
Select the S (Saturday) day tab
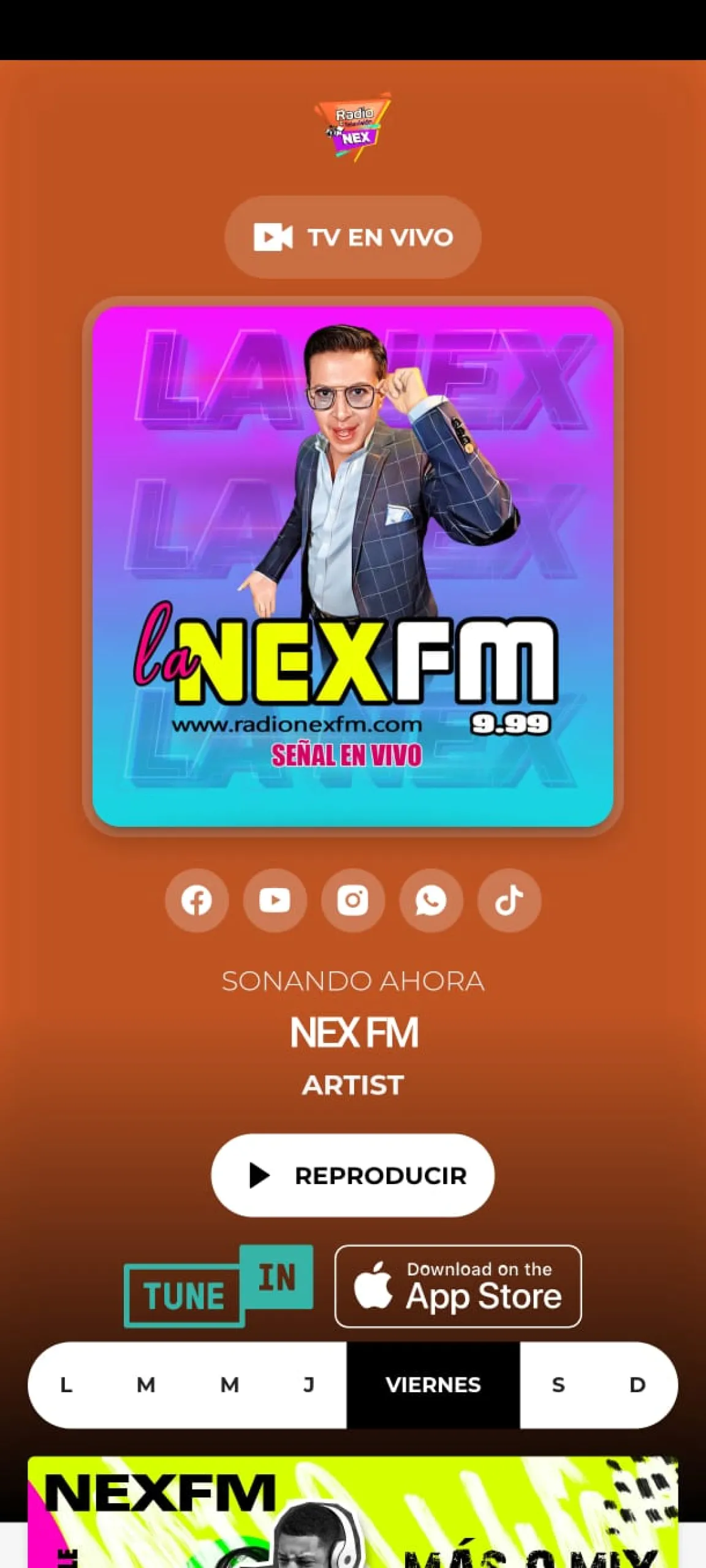pyautogui.click(x=558, y=1385)
